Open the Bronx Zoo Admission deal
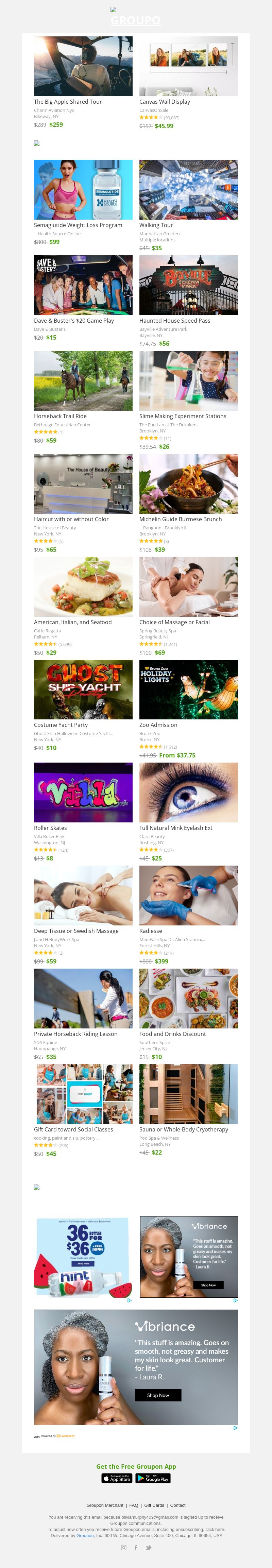Viewport: 272px width, 1568px height. [188, 689]
